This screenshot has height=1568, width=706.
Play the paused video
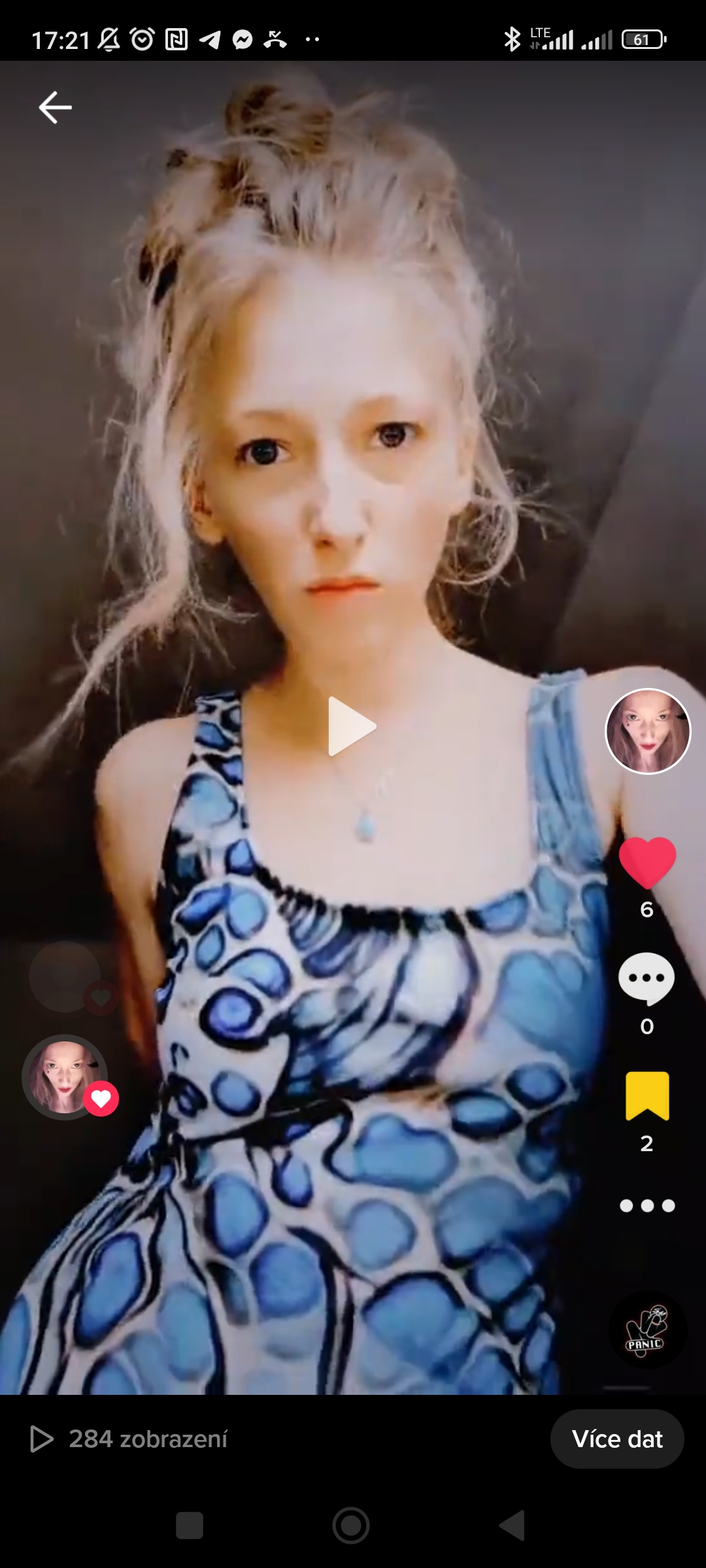[352, 727]
